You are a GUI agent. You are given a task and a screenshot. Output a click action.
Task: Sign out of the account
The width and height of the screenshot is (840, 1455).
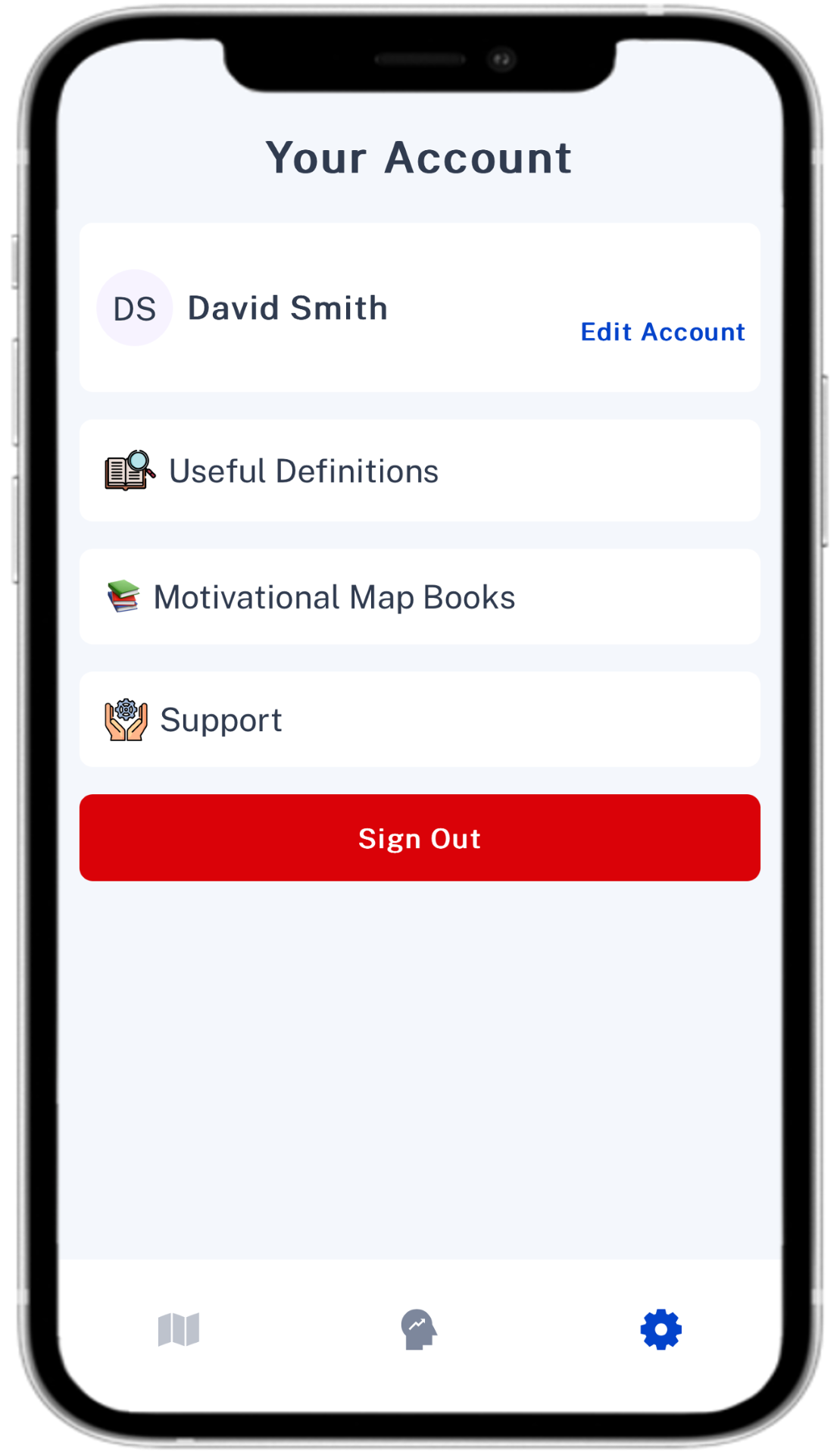420,838
